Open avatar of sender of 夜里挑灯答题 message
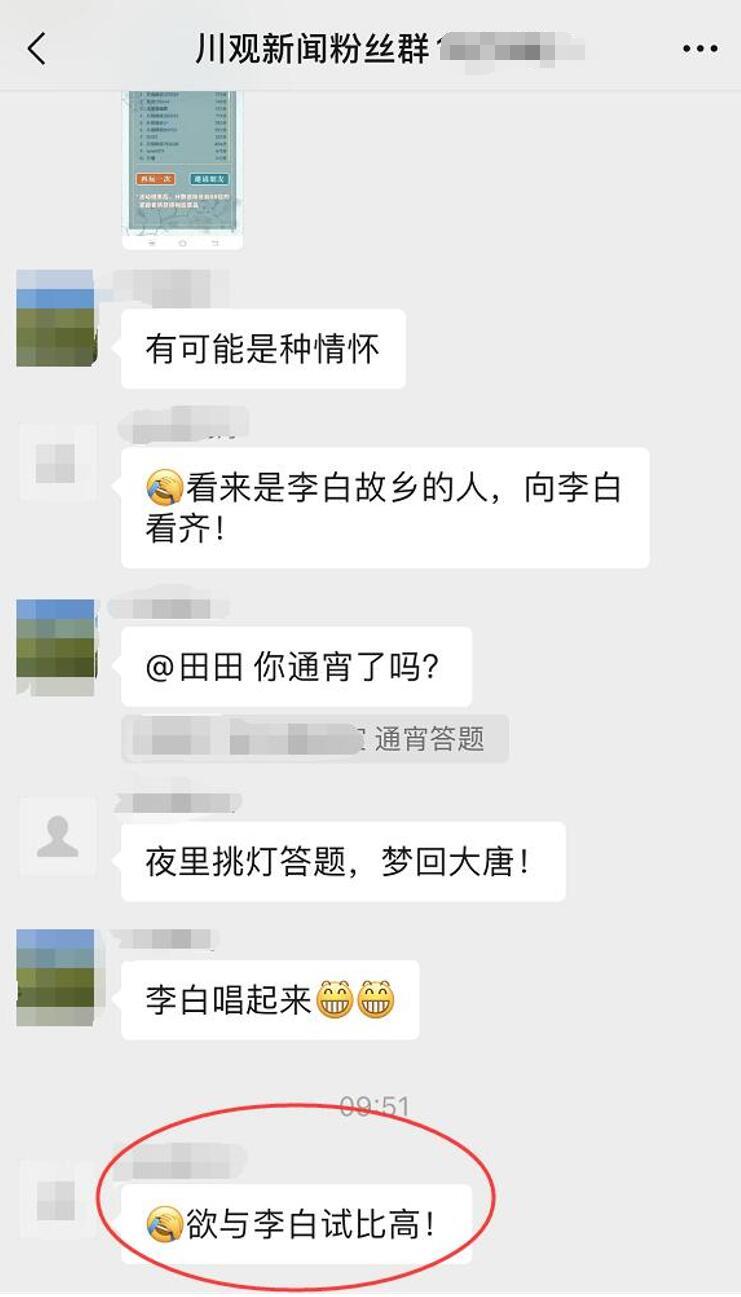The width and height of the screenshot is (741, 1297). pyautogui.click(x=57, y=836)
